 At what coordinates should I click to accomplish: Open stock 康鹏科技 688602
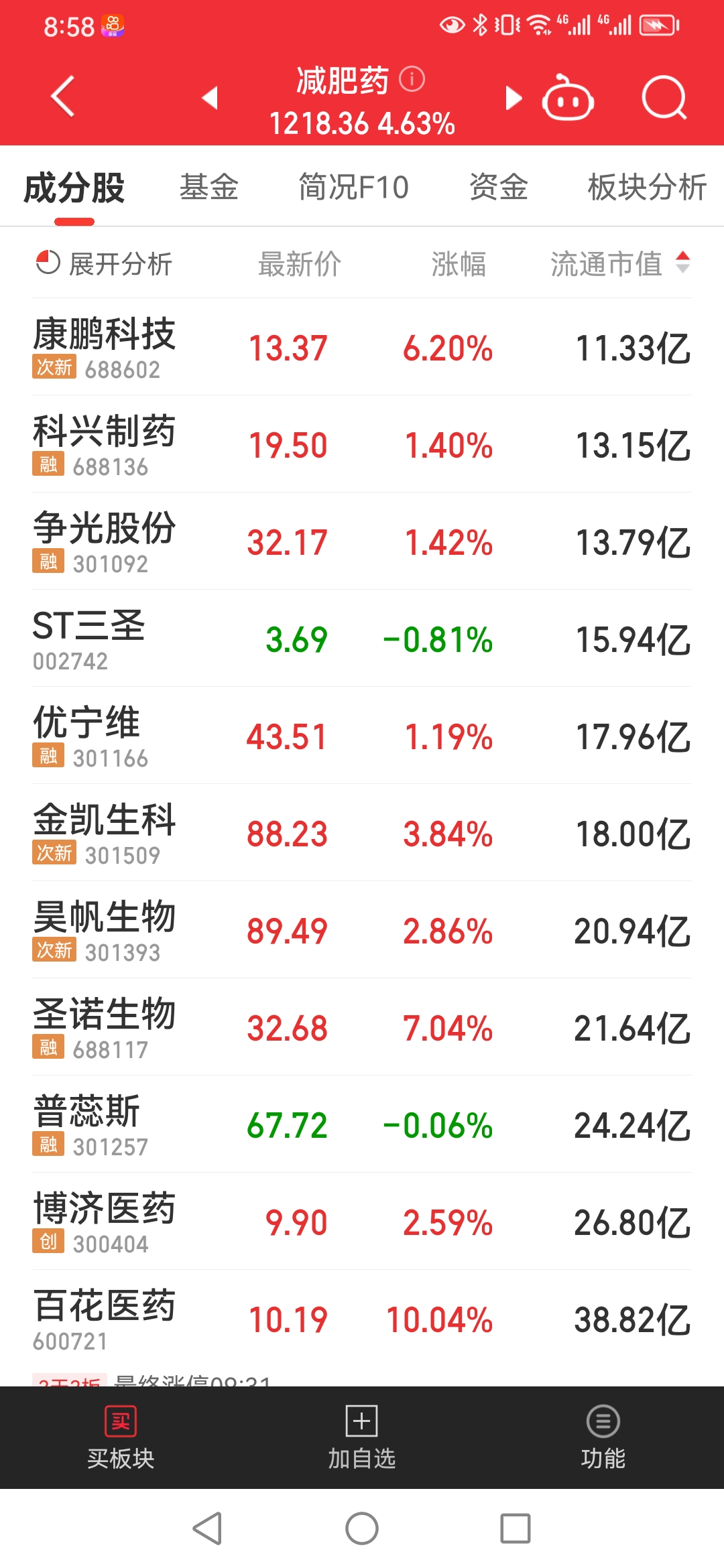click(362, 347)
